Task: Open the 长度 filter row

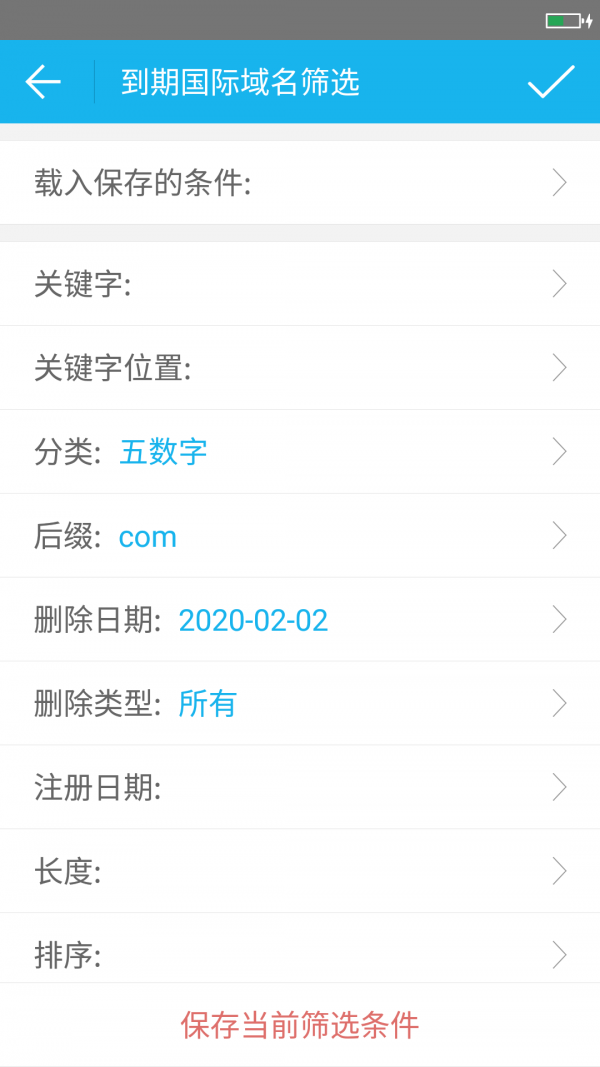Action: (300, 871)
